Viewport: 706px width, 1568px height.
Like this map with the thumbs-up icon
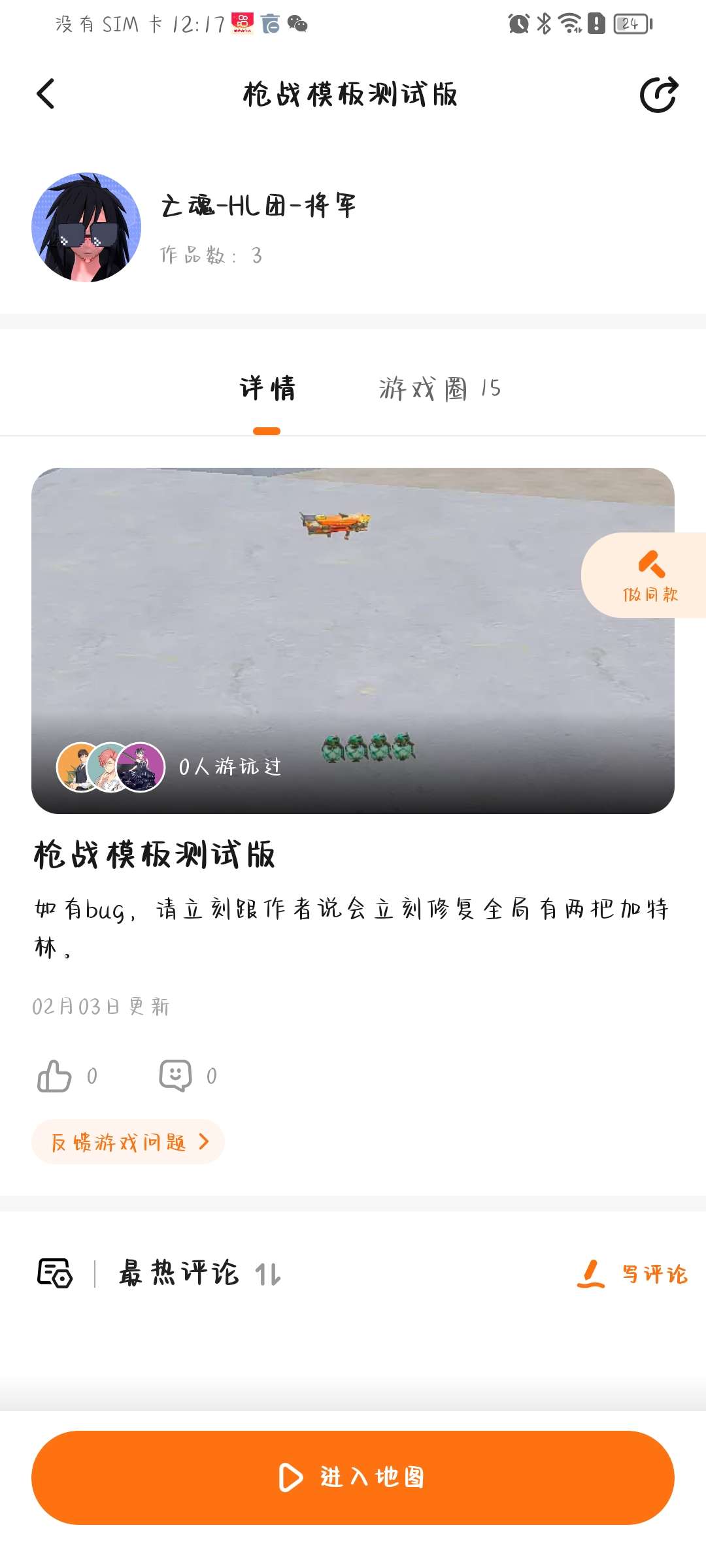(x=55, y=1075)
